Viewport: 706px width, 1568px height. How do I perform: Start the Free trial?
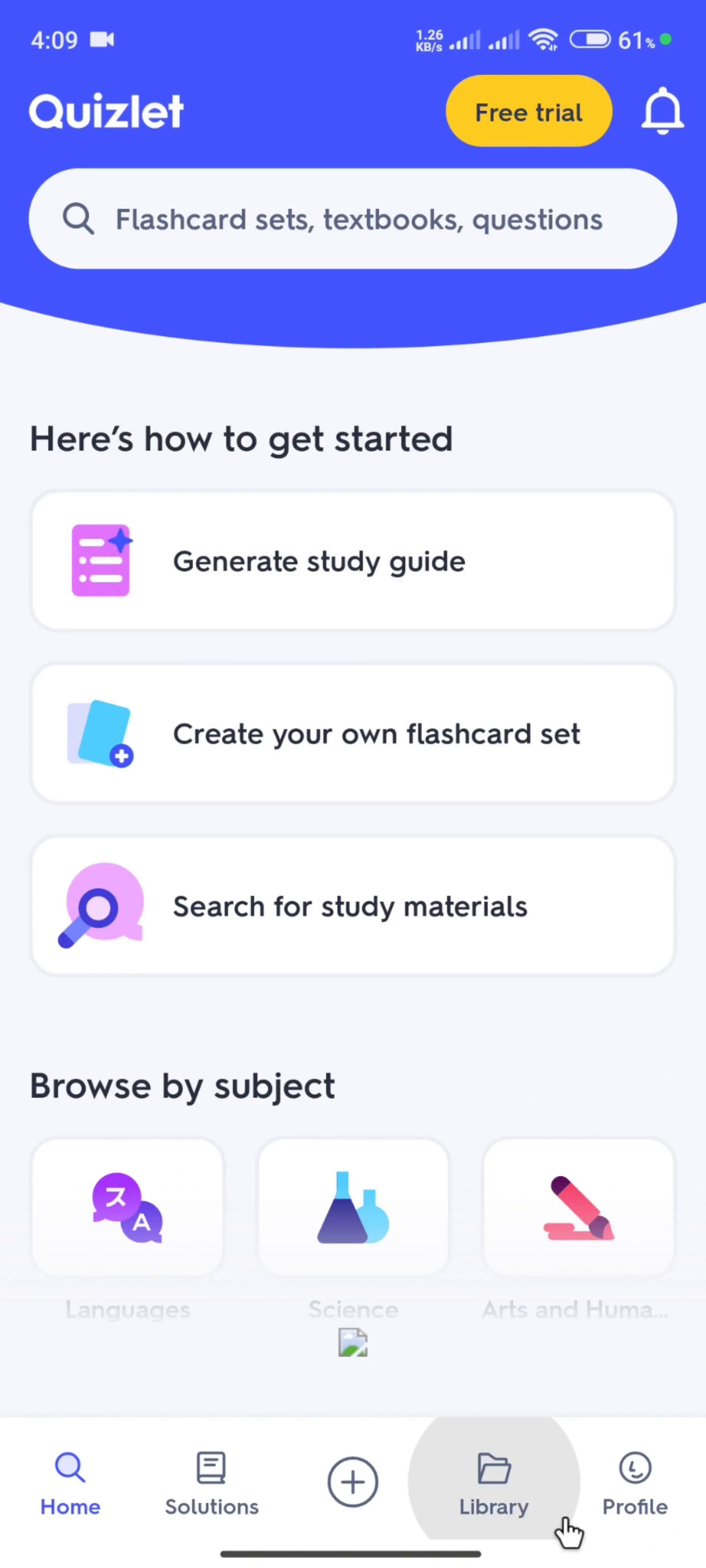tap(529, 111)
